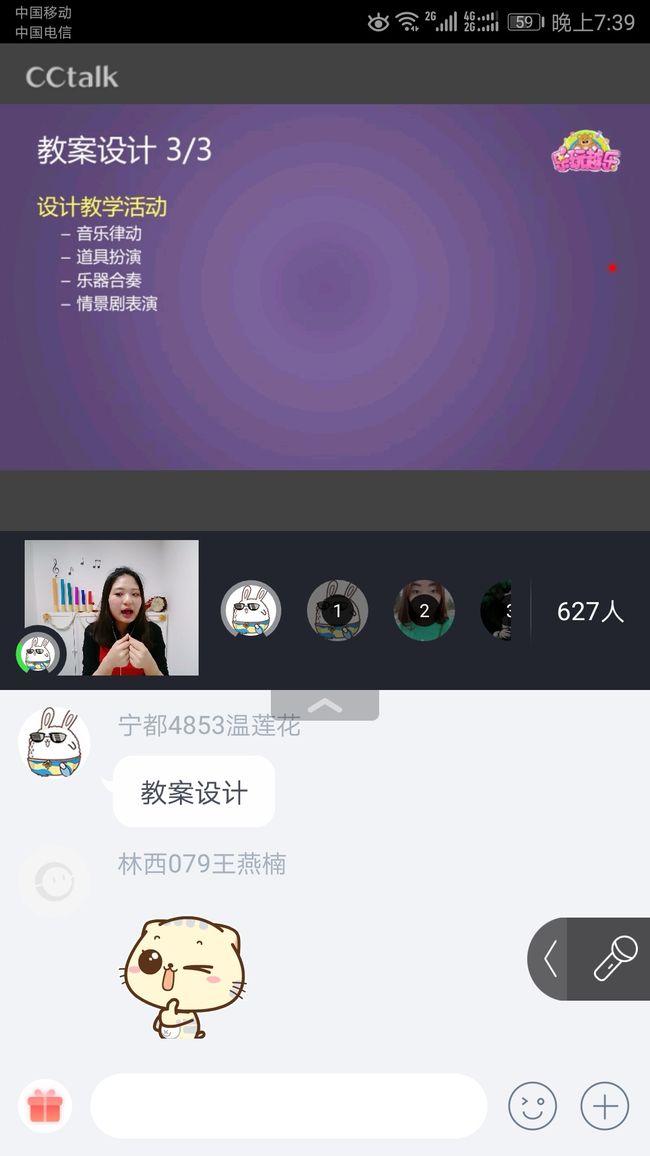Viewport: 650px width, 1156px height.
Task: Tap 林西079王燕楠's profile avatar
Action: 54,881
